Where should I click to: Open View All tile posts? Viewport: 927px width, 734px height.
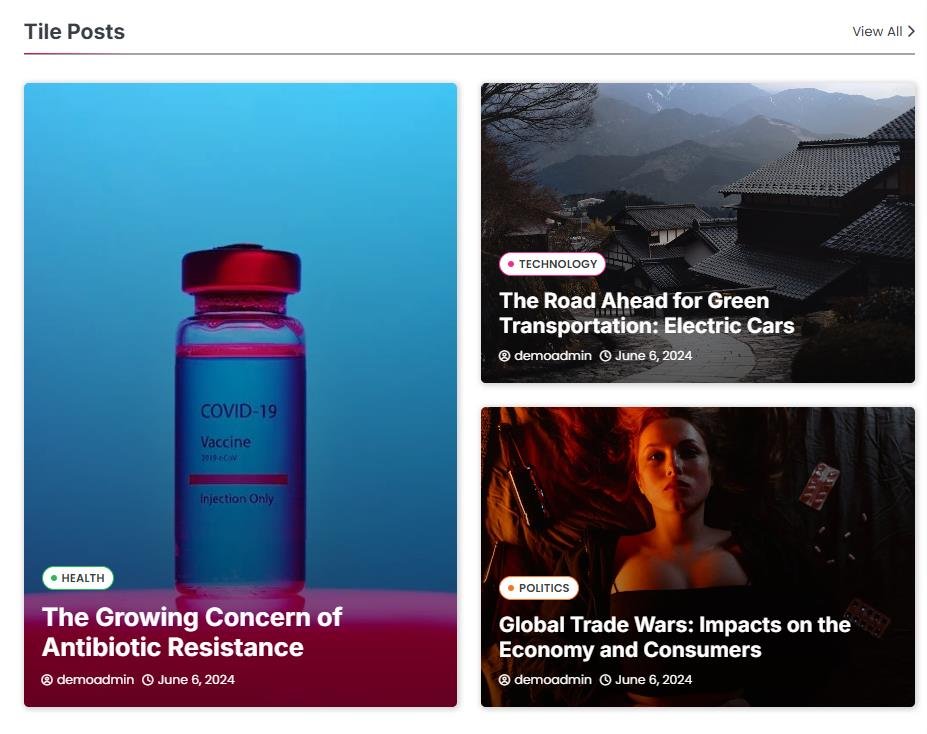(882, 32)
